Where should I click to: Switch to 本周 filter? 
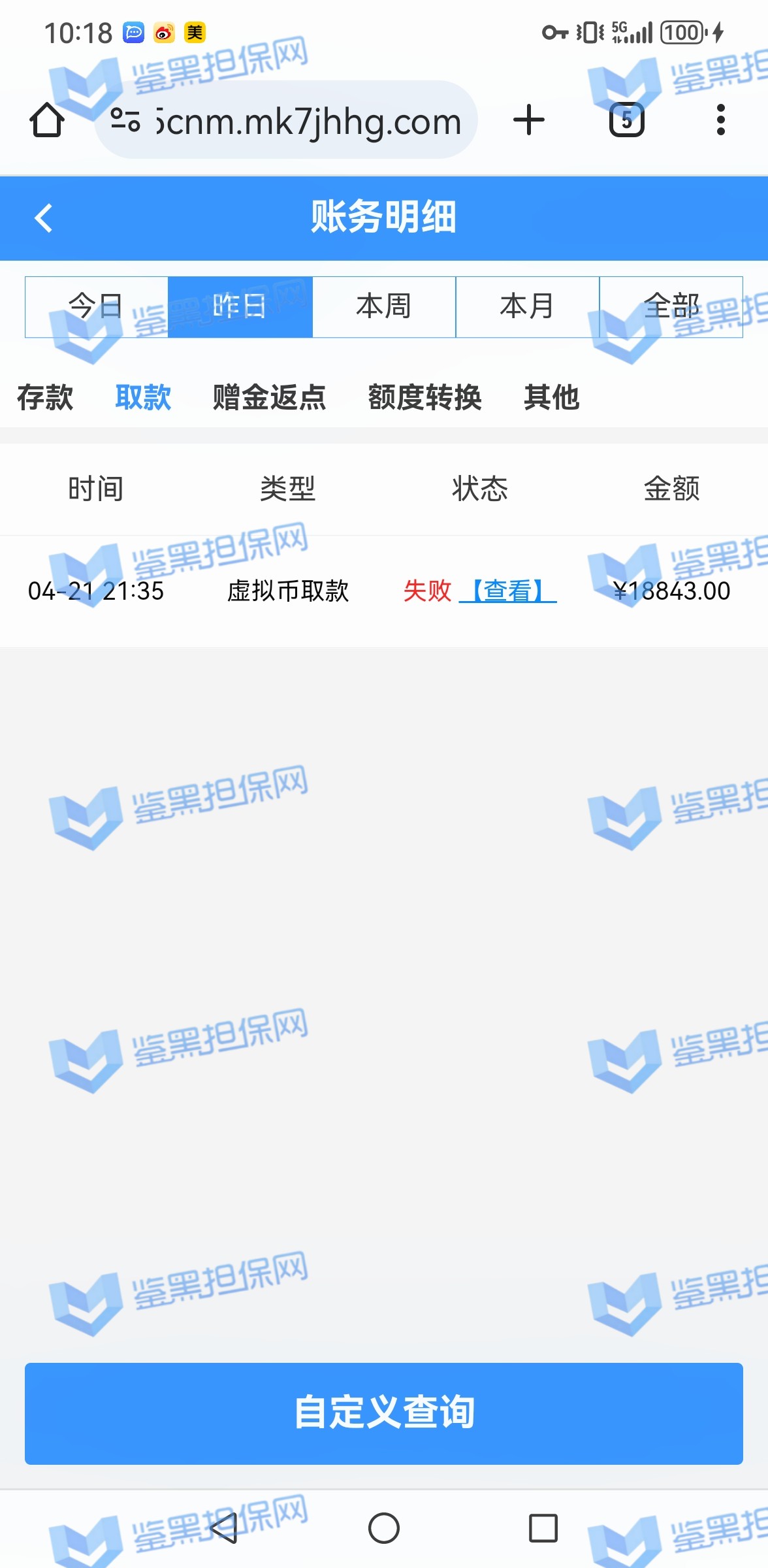pyautogui.click(x=383, y=306)
